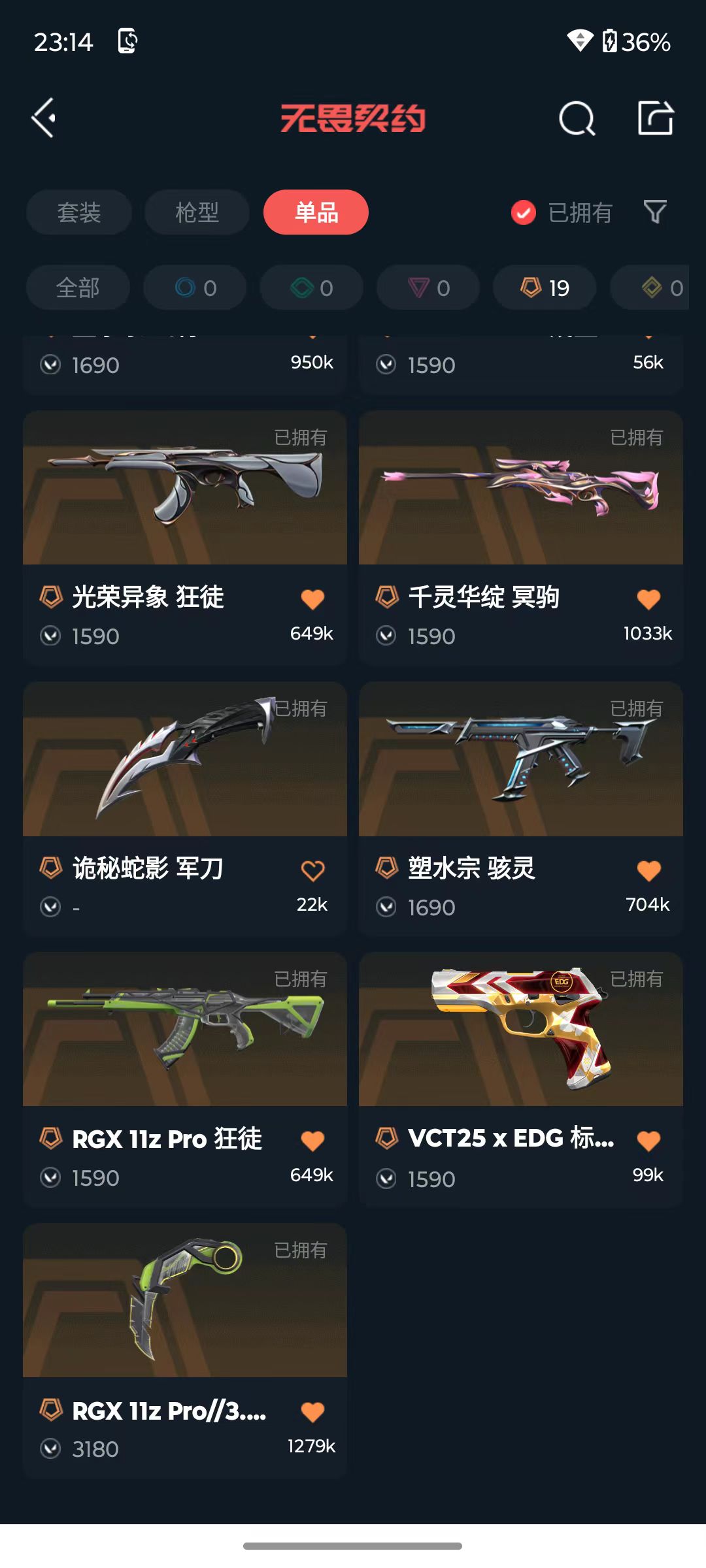Select the 全部 rarity chip
Viewport: 706px width, 1568px height.
click(78, 287)
